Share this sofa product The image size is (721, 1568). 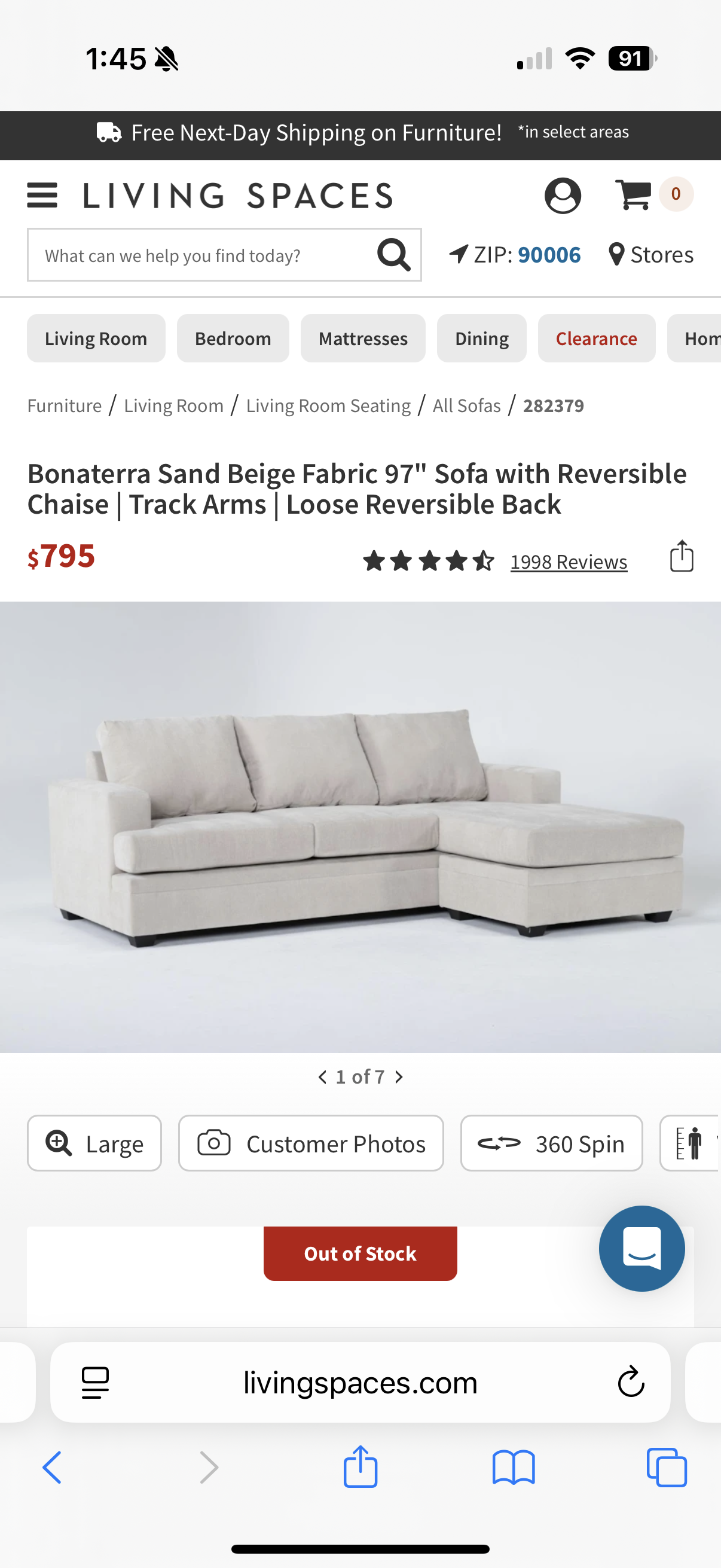tap(682, 556)
